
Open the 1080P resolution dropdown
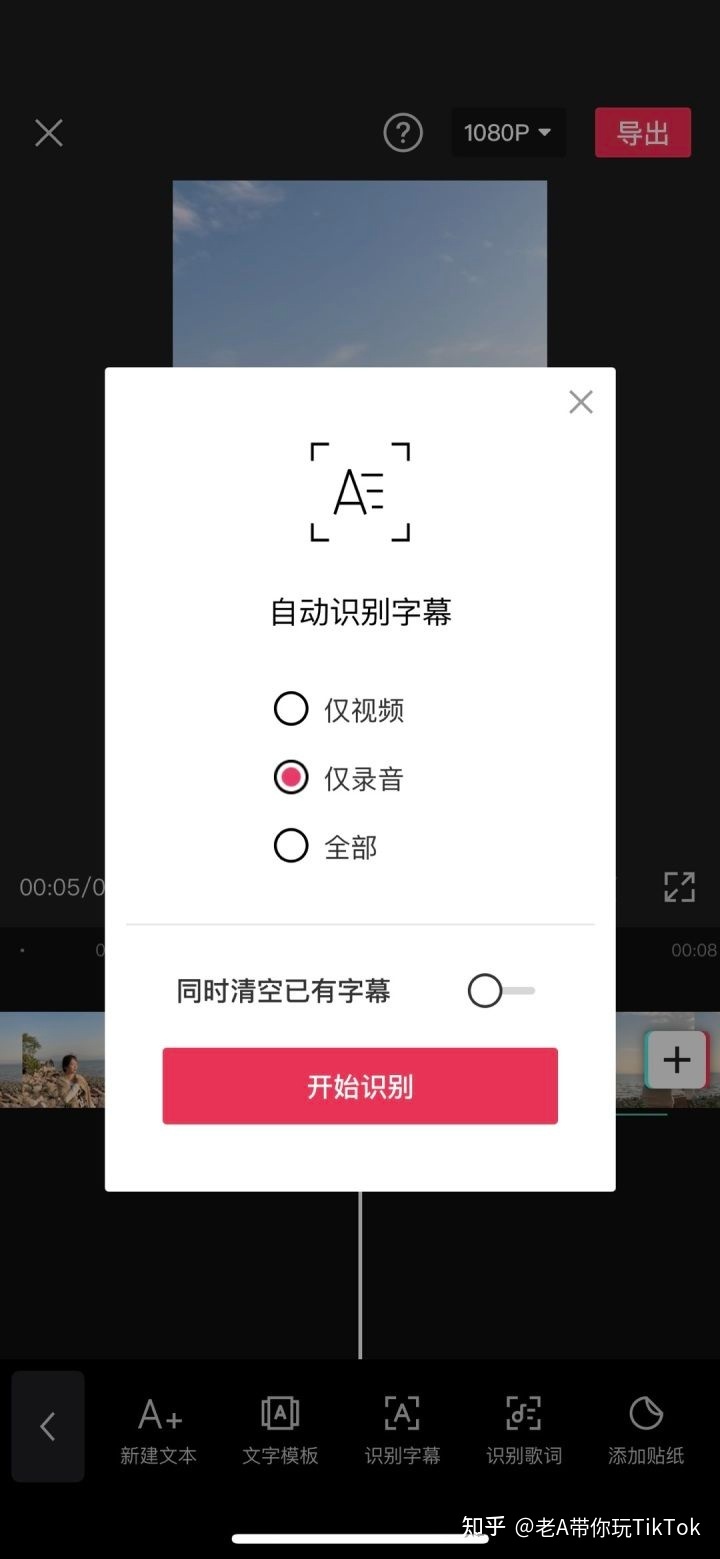(508, 132)
